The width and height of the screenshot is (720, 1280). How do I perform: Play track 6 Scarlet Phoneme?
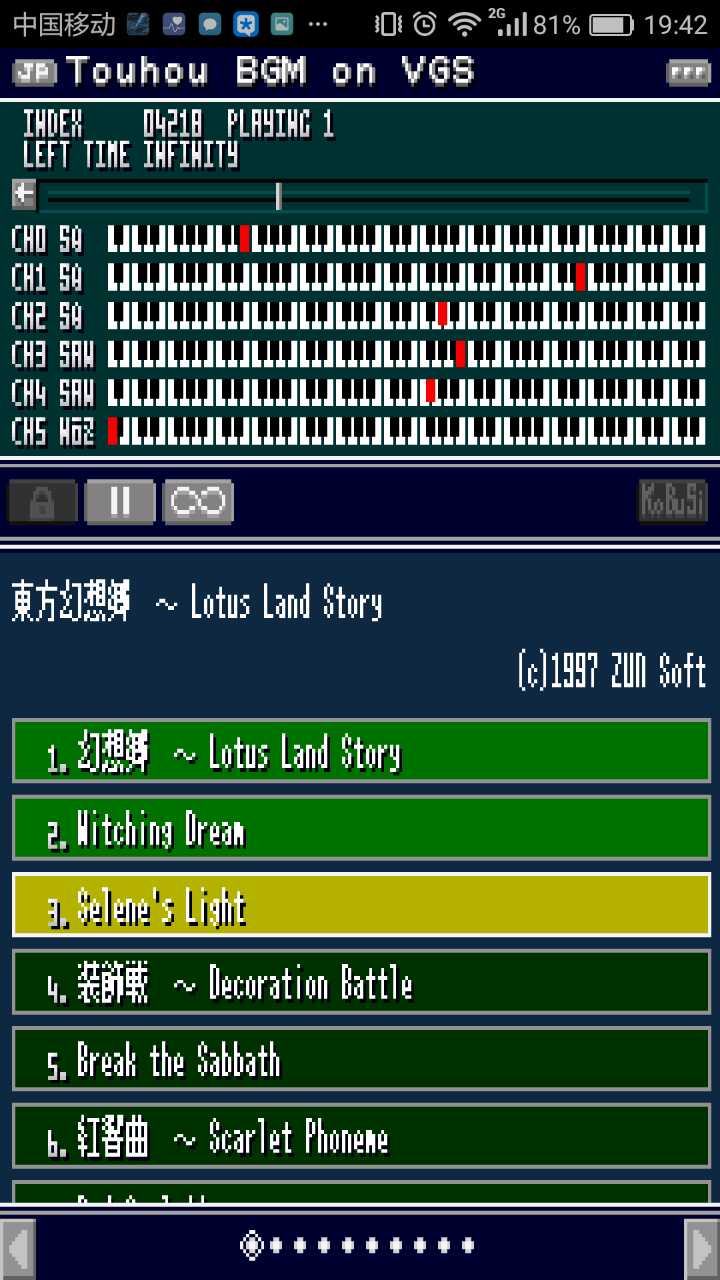pos(361,1137)
